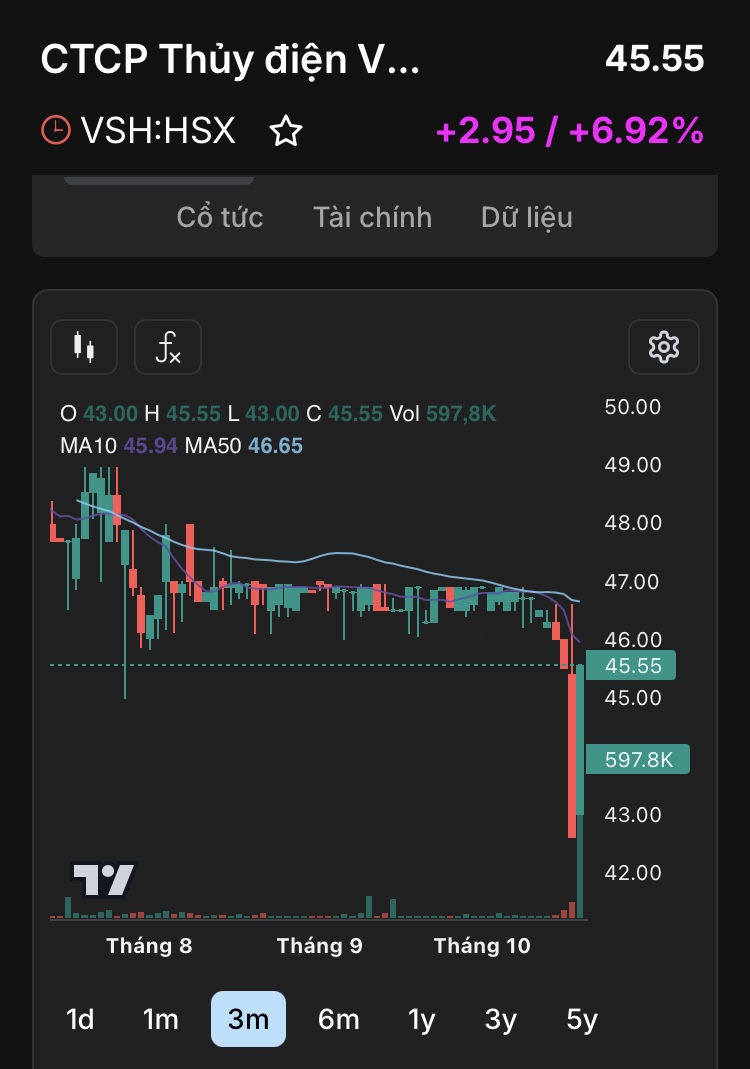Change chart range to 1y
The width and height of the screenshot is (750, 1069).
point(422,1019)
